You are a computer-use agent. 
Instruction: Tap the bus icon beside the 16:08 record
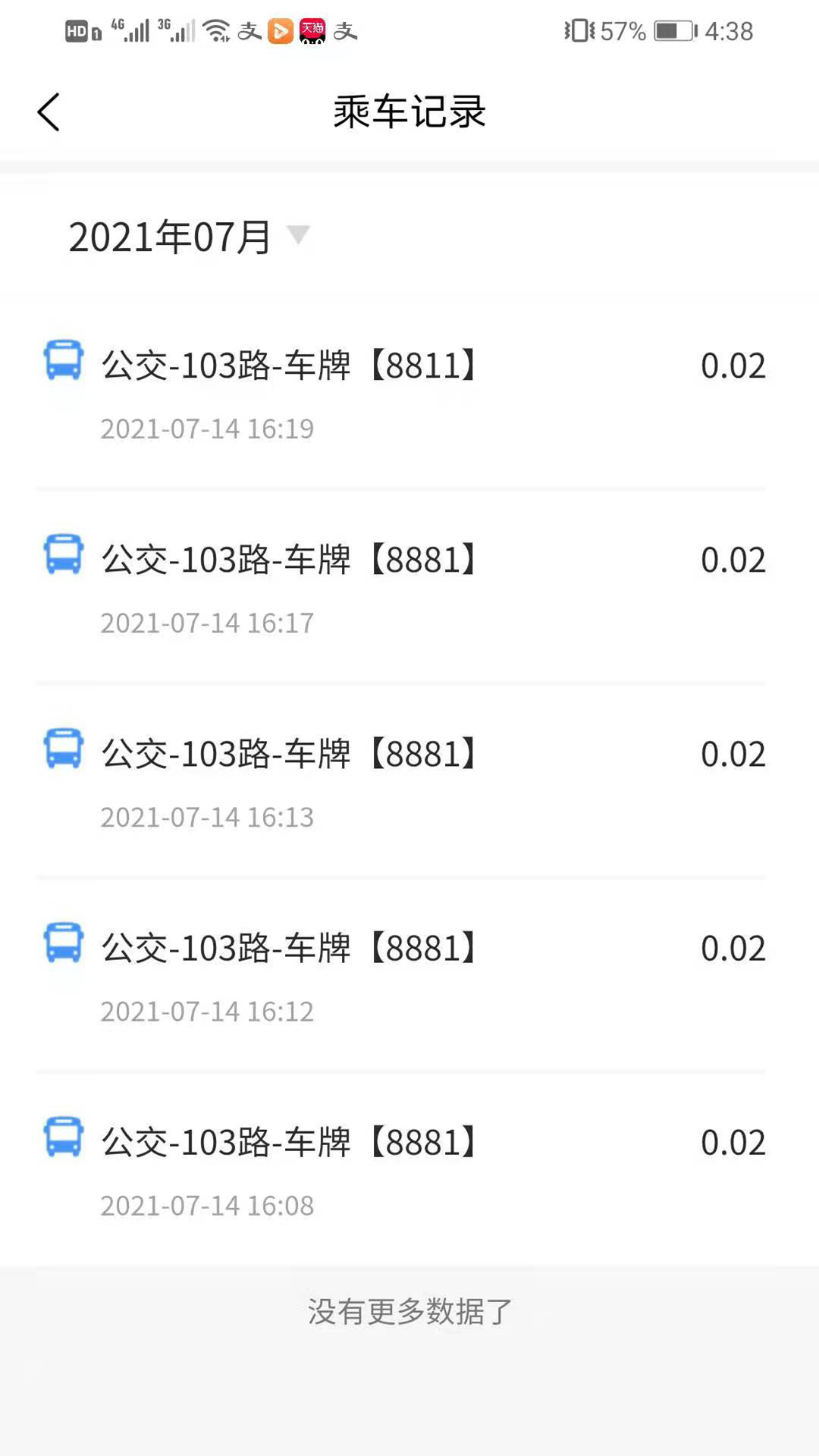click(x=64, y=1141)
